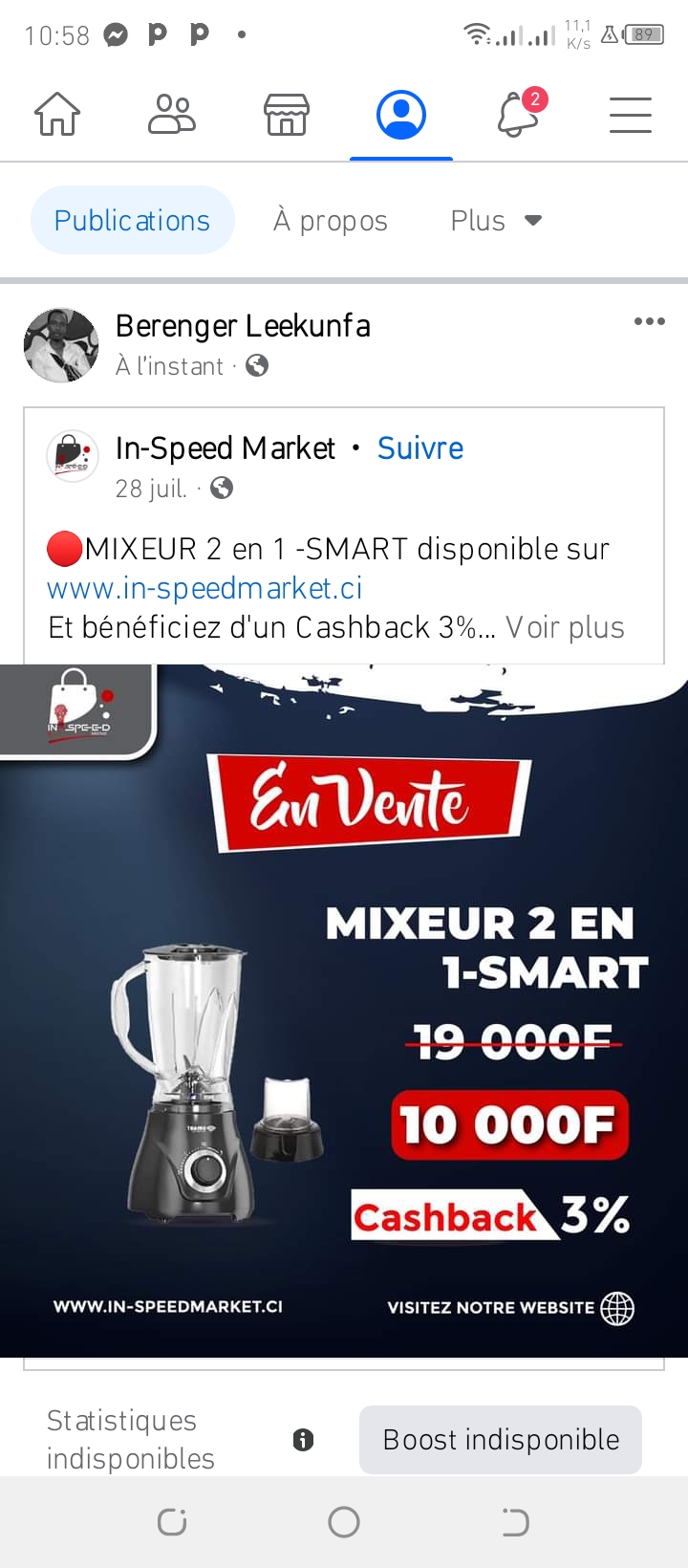The width and height of the screenshot is (688, 1568).
Task: Open the friends tab
Action: 172,115
